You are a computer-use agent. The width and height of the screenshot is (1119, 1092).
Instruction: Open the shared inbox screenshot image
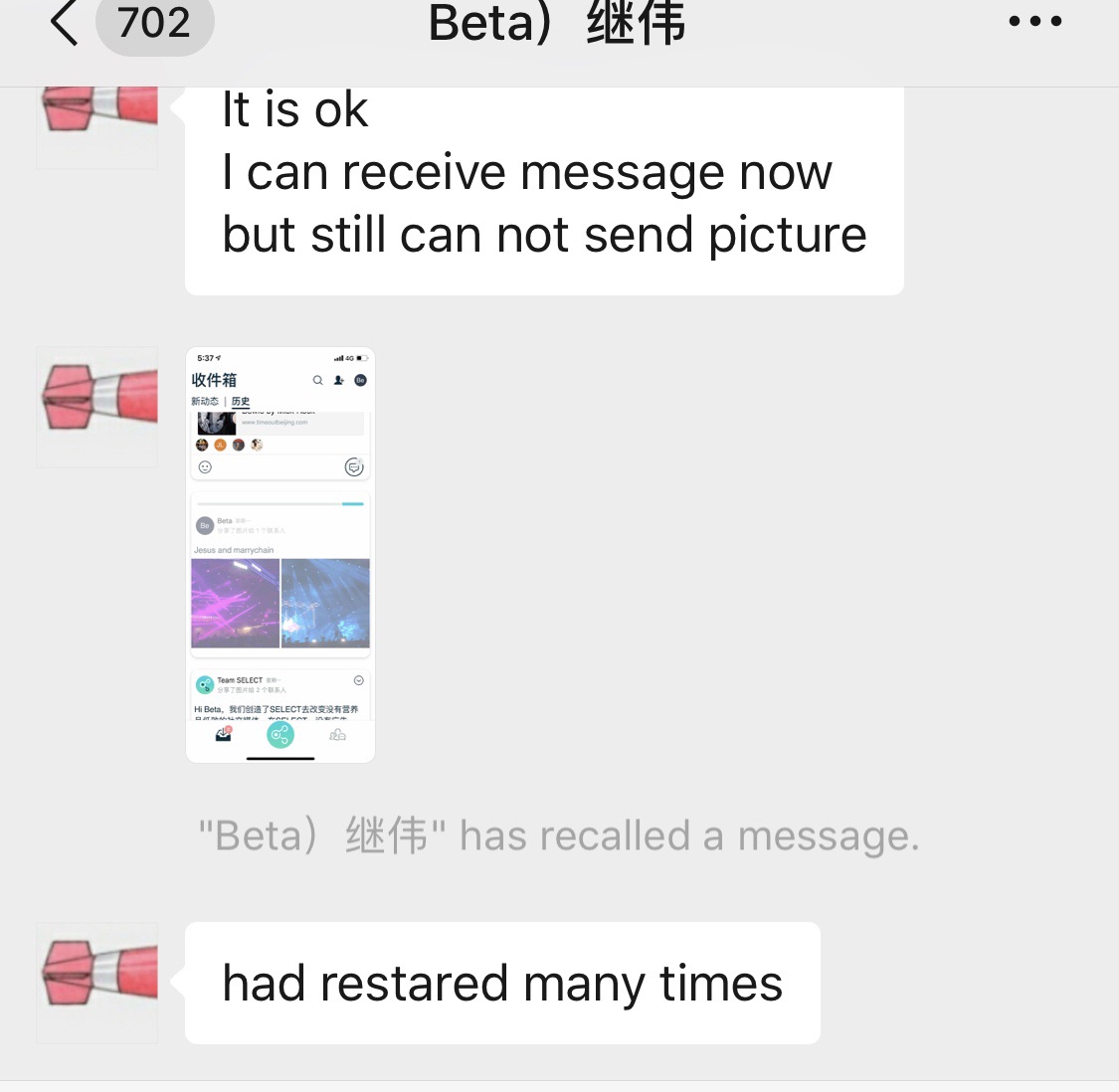click(280, 555)
